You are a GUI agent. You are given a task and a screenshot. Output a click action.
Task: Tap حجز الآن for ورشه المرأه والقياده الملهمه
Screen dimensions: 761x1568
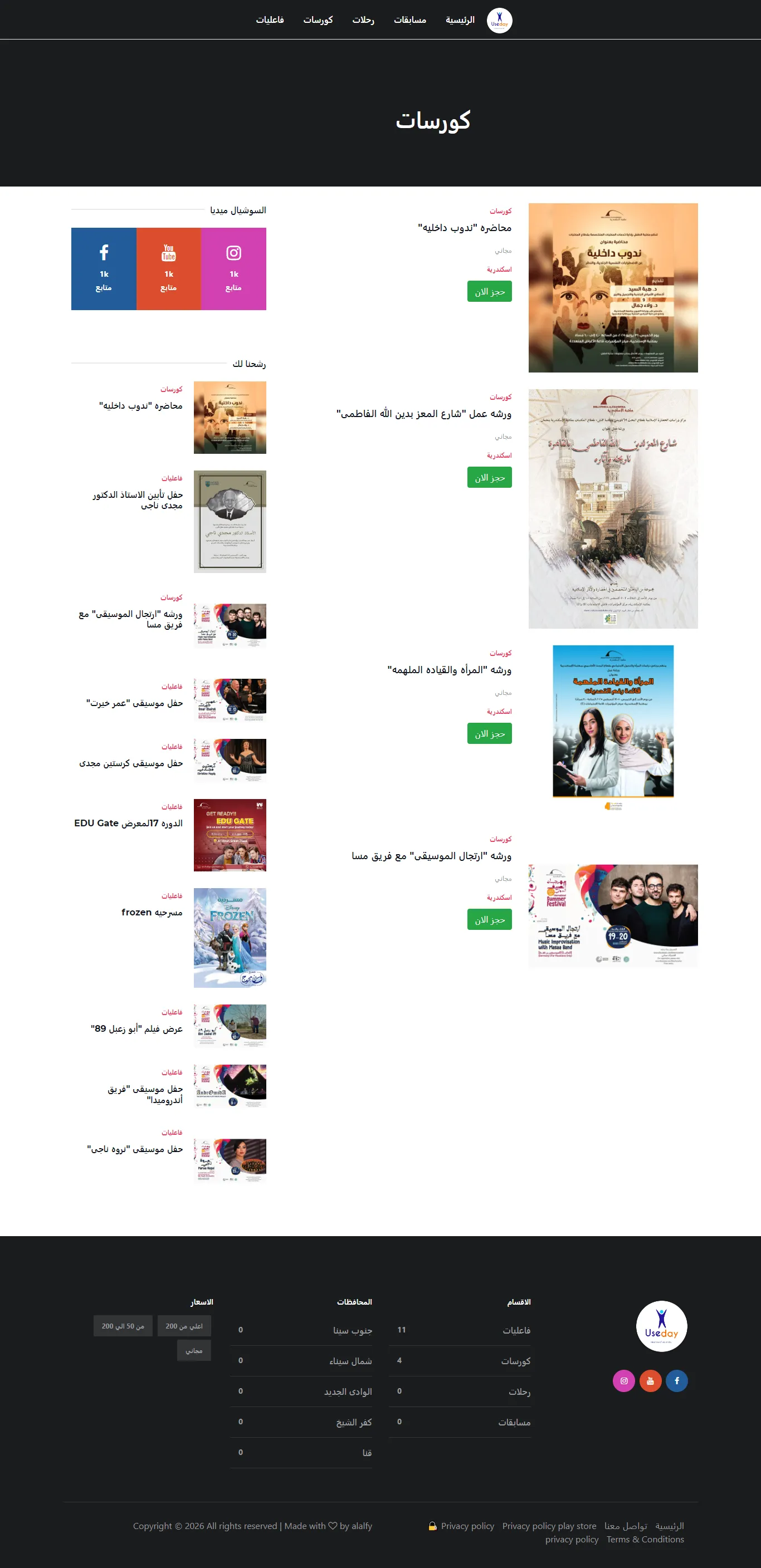pos(490,734)
